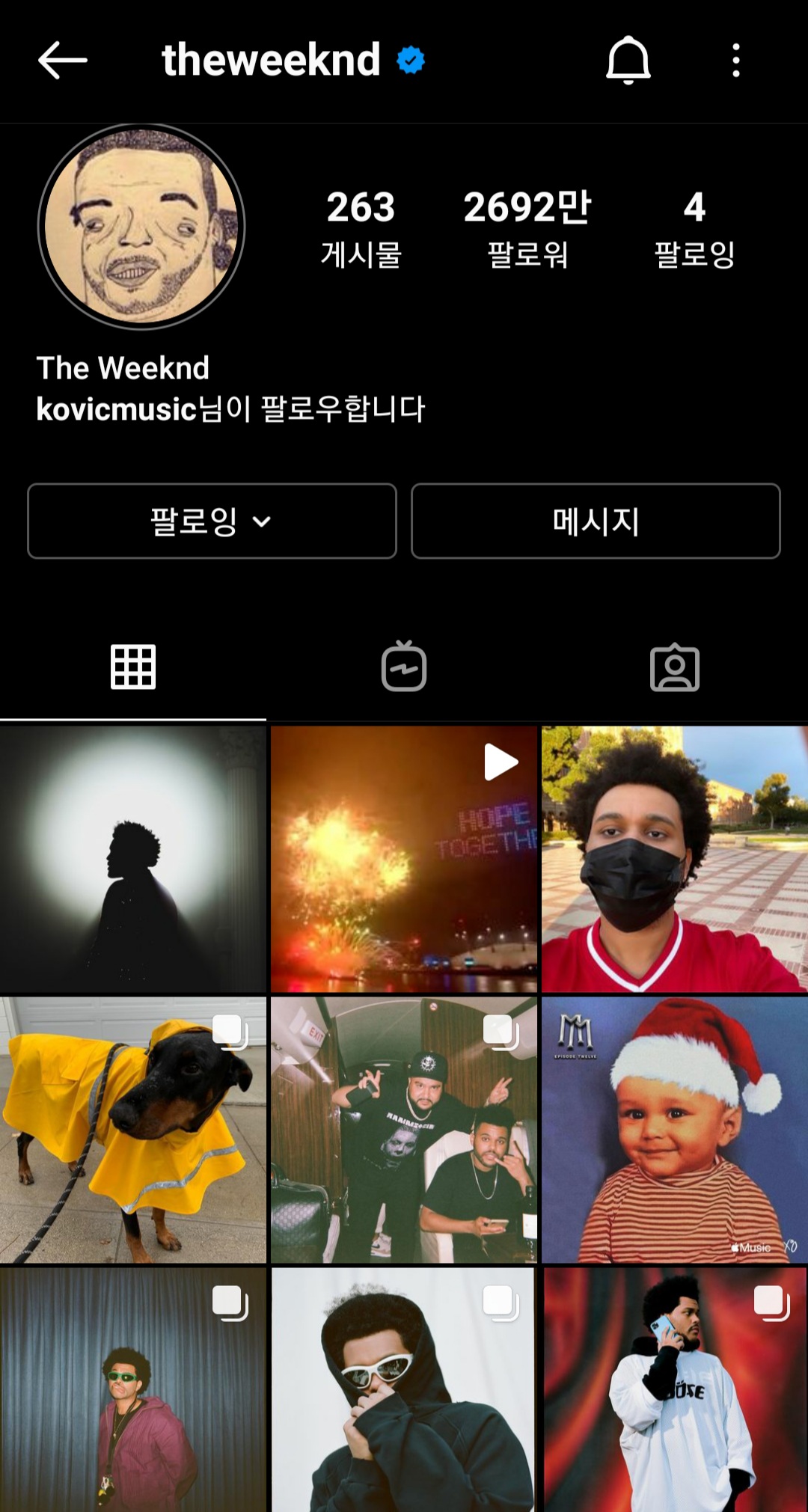
Task: Open the list of 4 following accounts
Action: click(694, 228)
